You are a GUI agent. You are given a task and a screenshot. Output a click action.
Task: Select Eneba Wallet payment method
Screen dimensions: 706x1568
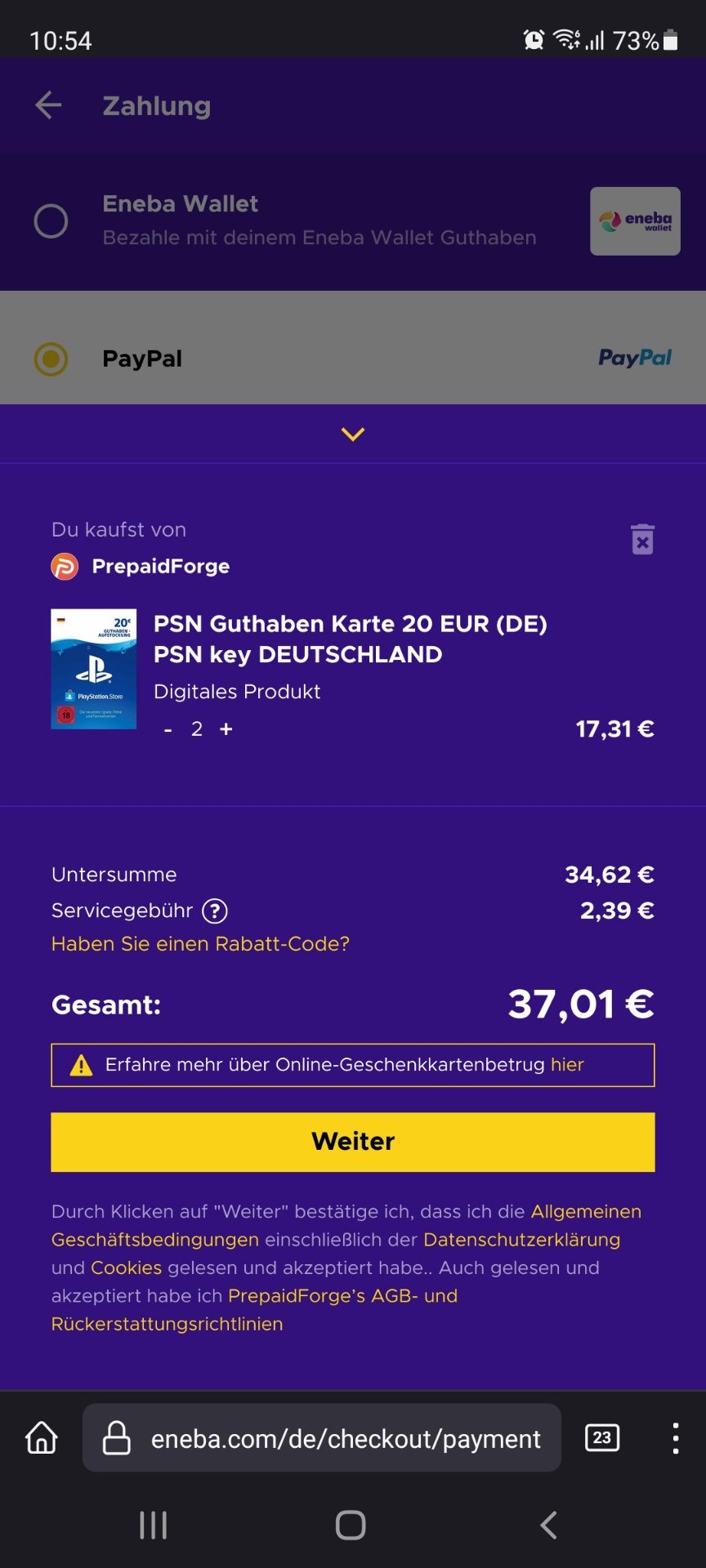tap(353, 221)
